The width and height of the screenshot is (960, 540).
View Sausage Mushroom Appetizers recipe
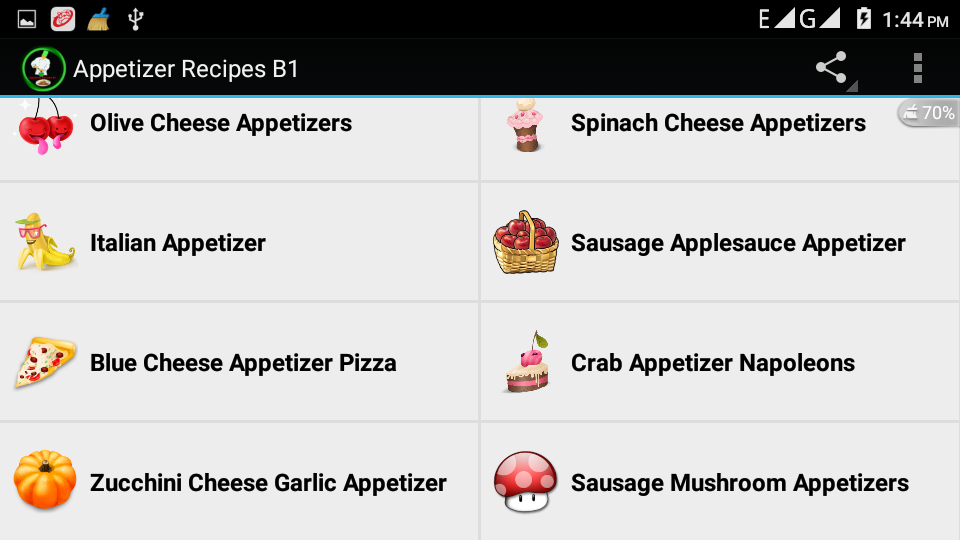739,483
